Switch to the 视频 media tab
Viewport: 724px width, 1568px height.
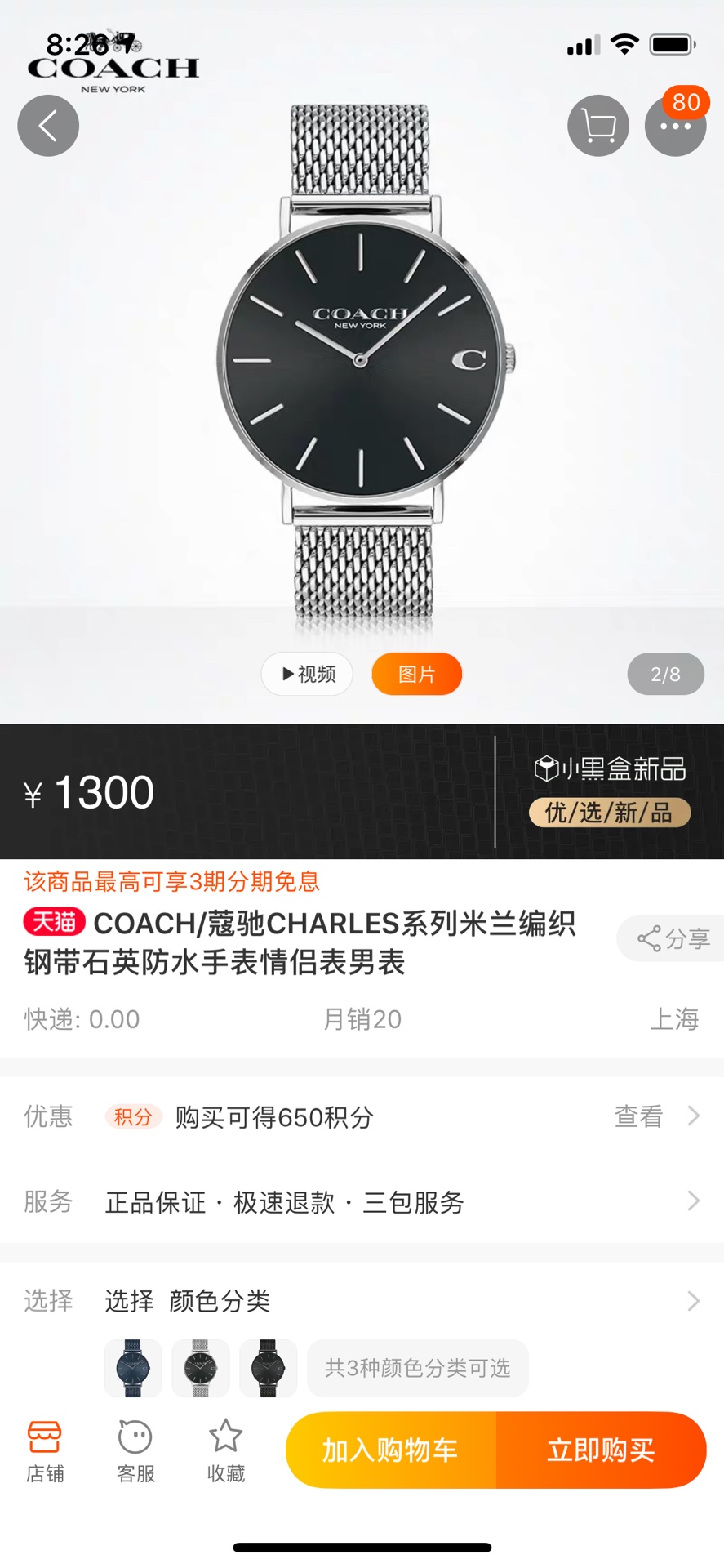307,674
